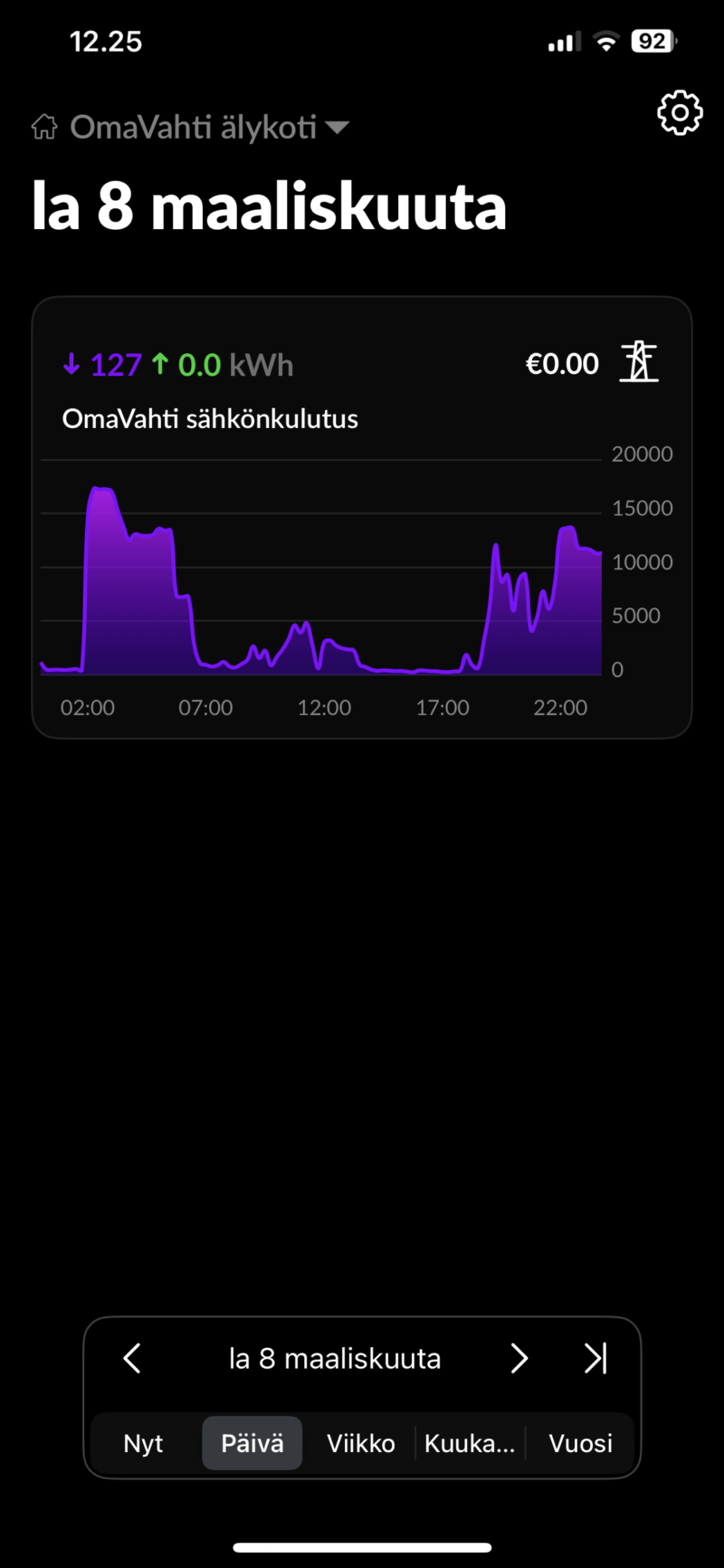The width and height of the screenshot is (724, 1568).
Task: Show the Kuukausi monthly view
Action: click(470, 1443)
